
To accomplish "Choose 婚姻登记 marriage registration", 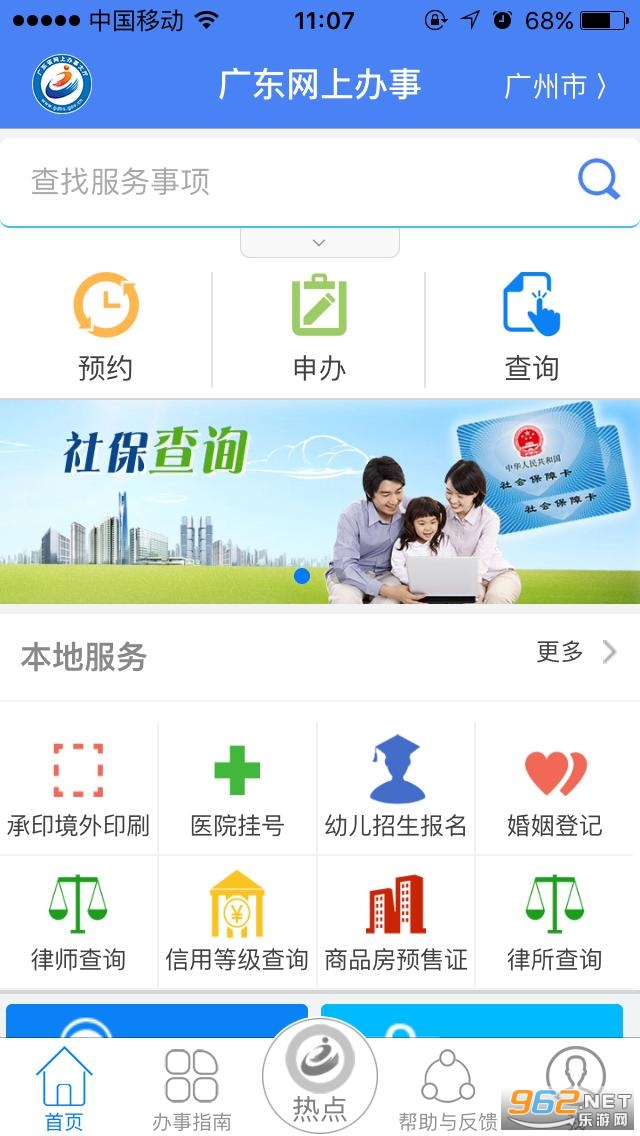I will [555, 789].
